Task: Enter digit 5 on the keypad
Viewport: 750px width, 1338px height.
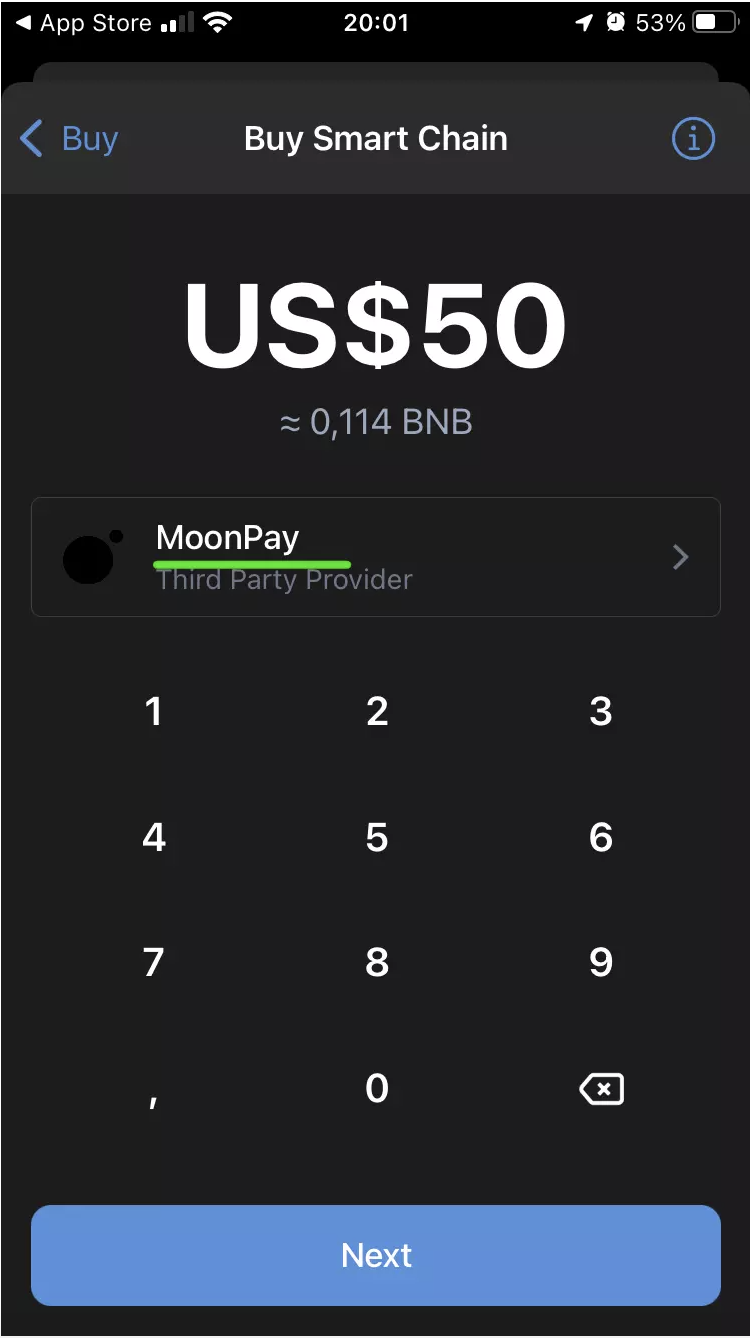Action: [376, 837]
